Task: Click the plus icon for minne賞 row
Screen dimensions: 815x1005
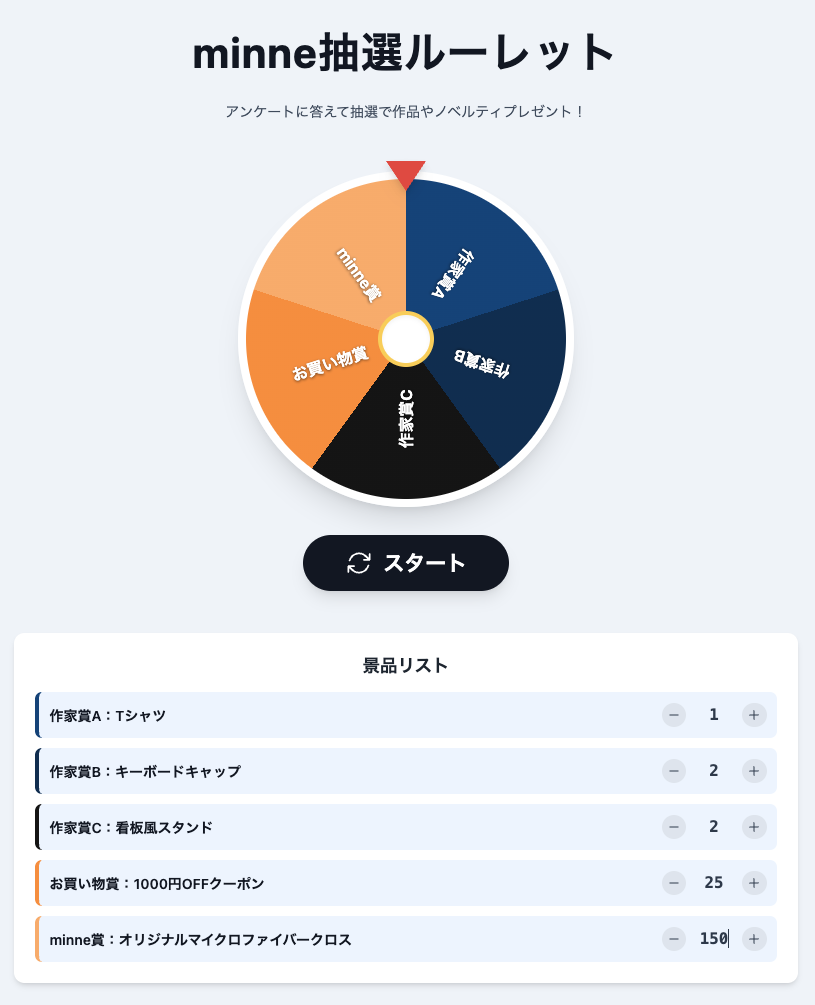Action: pos(755,939)
